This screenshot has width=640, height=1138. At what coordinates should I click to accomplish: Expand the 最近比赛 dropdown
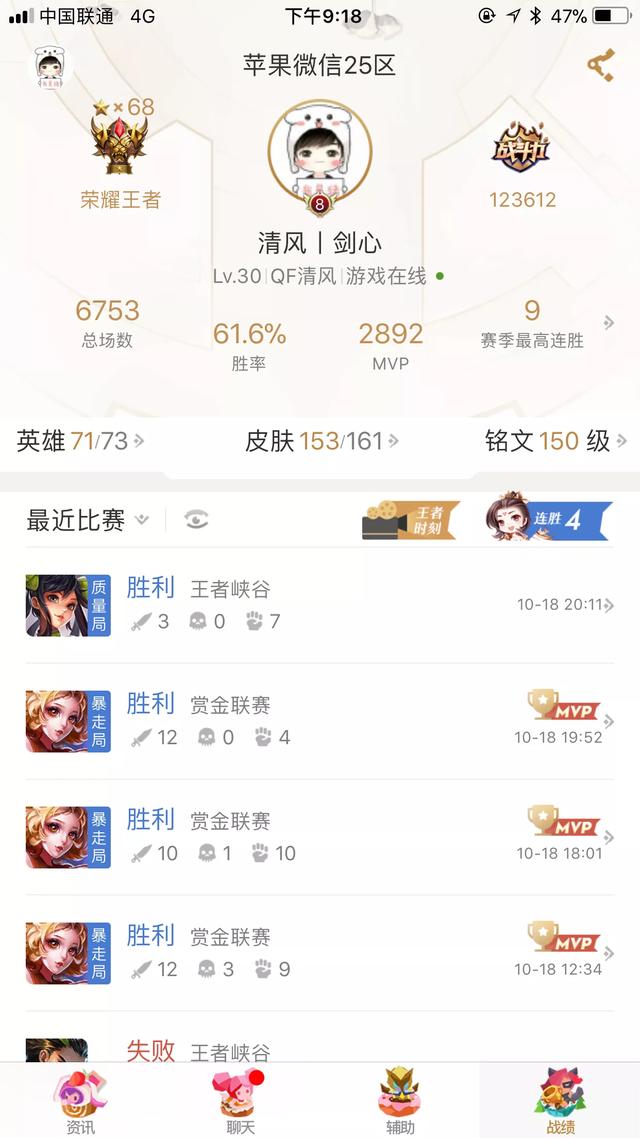(x=88, y=520)
